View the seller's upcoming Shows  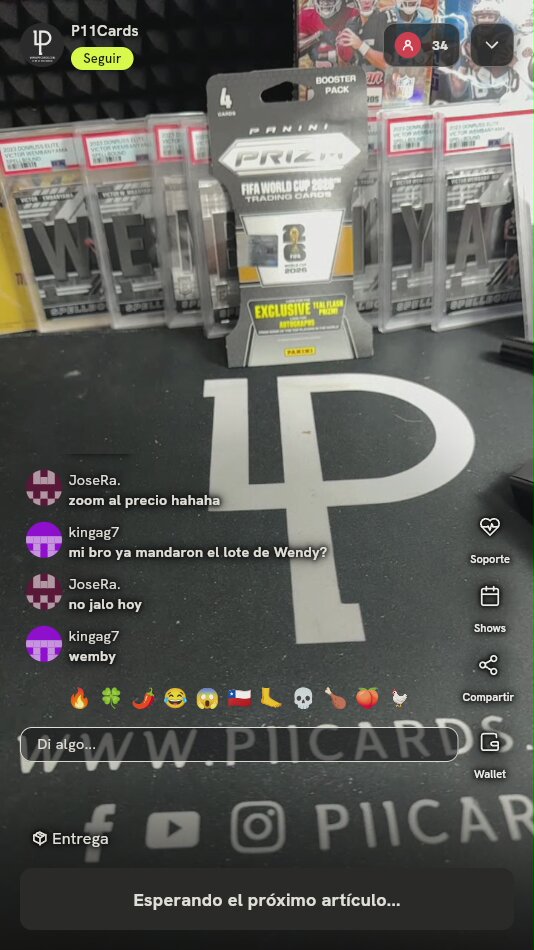(x=490, y=610)
